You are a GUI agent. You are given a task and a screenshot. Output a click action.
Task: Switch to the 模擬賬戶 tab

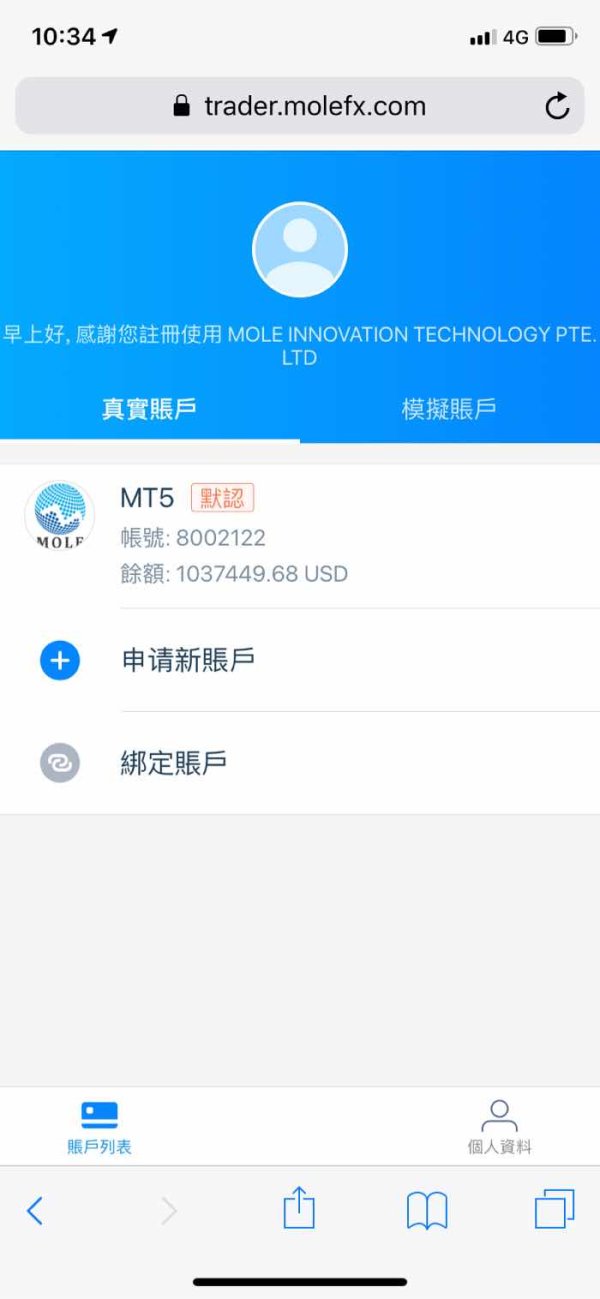point(450,409)
